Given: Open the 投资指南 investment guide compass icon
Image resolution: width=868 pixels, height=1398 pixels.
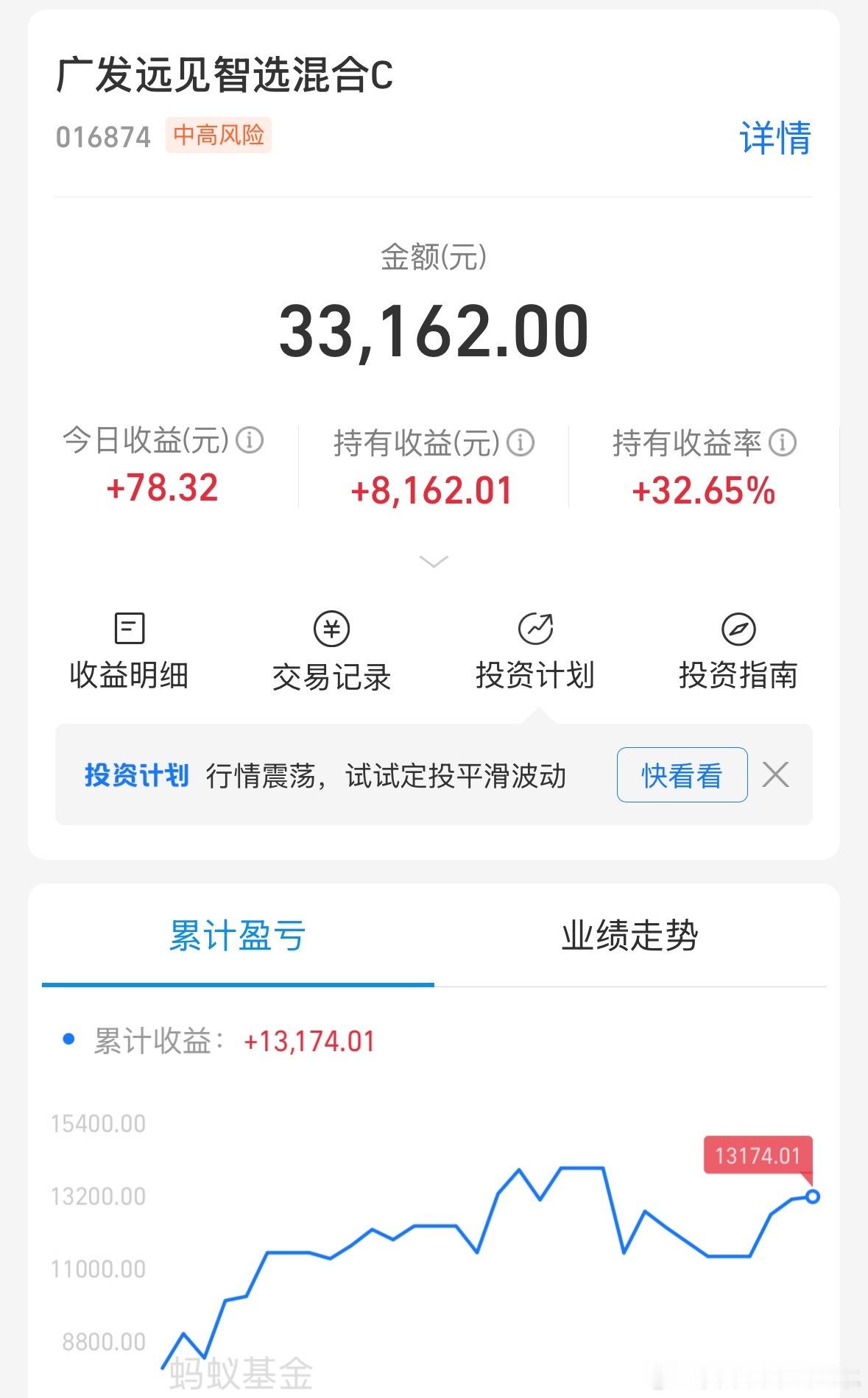Looking at the screenshot, I should [x=740, y=631].
